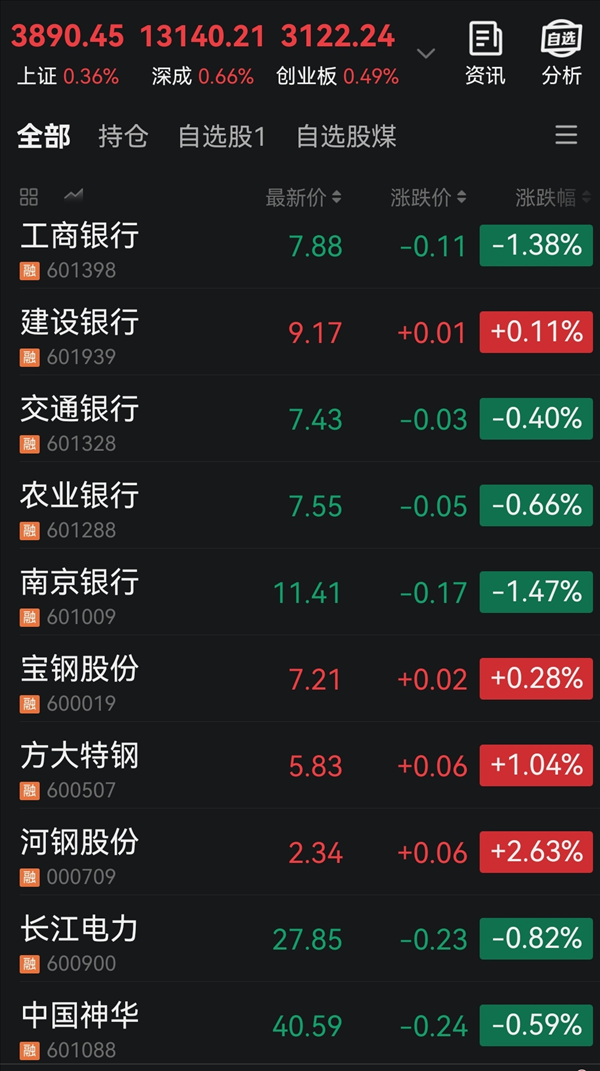Switch to the trend chart view icon
Image resolution: width=600 pixels, height=1071 pixels.
tap(73, 195)
